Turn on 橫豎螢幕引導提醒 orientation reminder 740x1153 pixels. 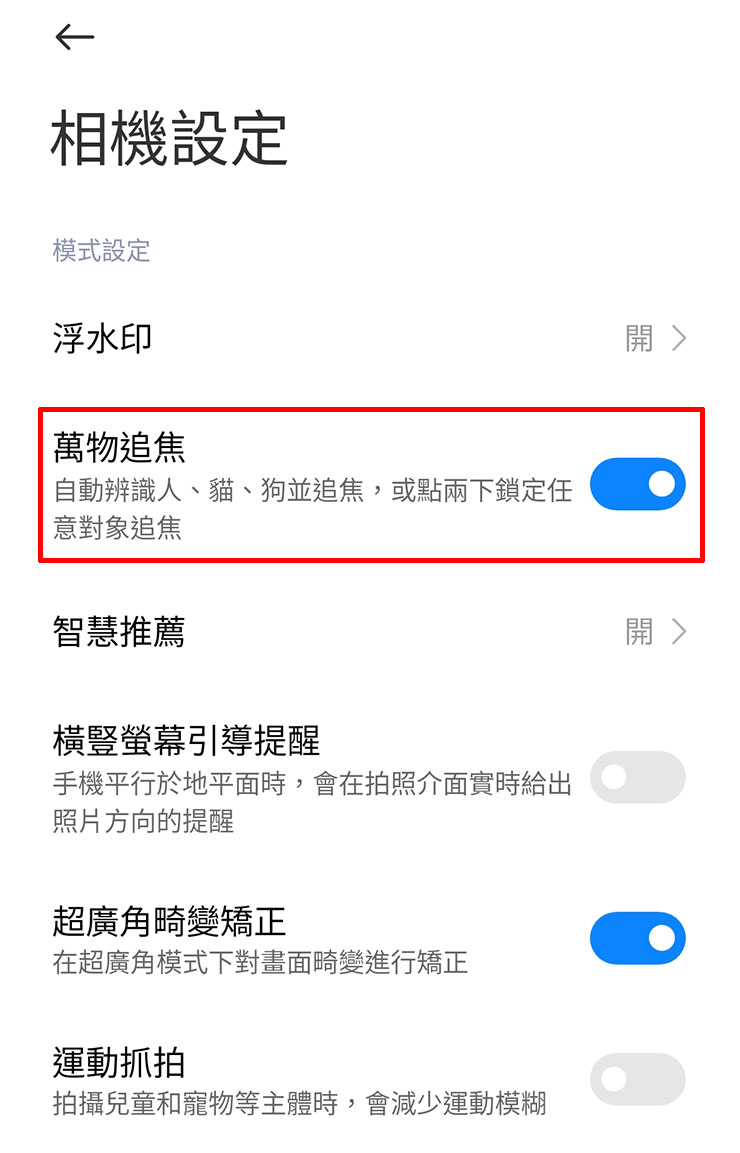(x=637, y=779)
